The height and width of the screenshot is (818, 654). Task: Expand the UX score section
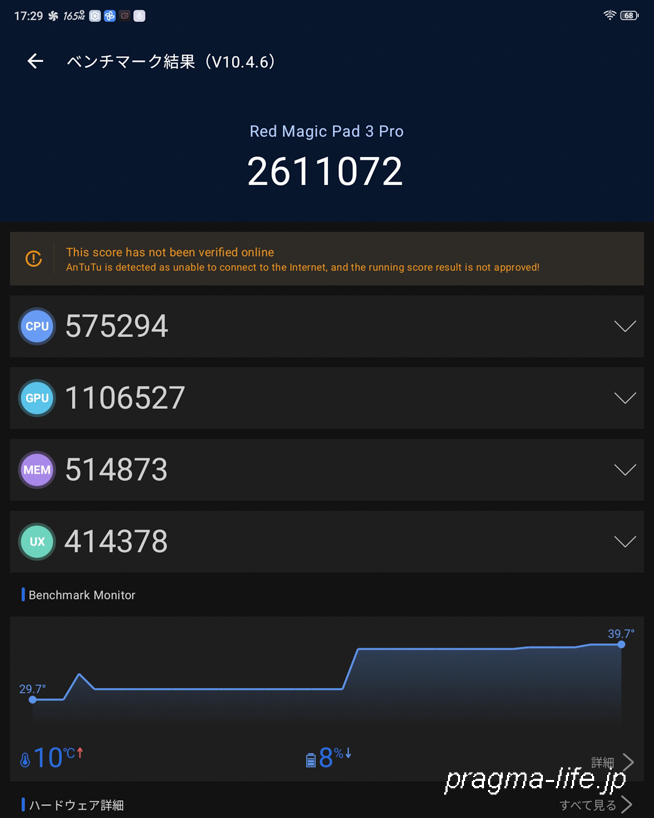tap(625, 542)
